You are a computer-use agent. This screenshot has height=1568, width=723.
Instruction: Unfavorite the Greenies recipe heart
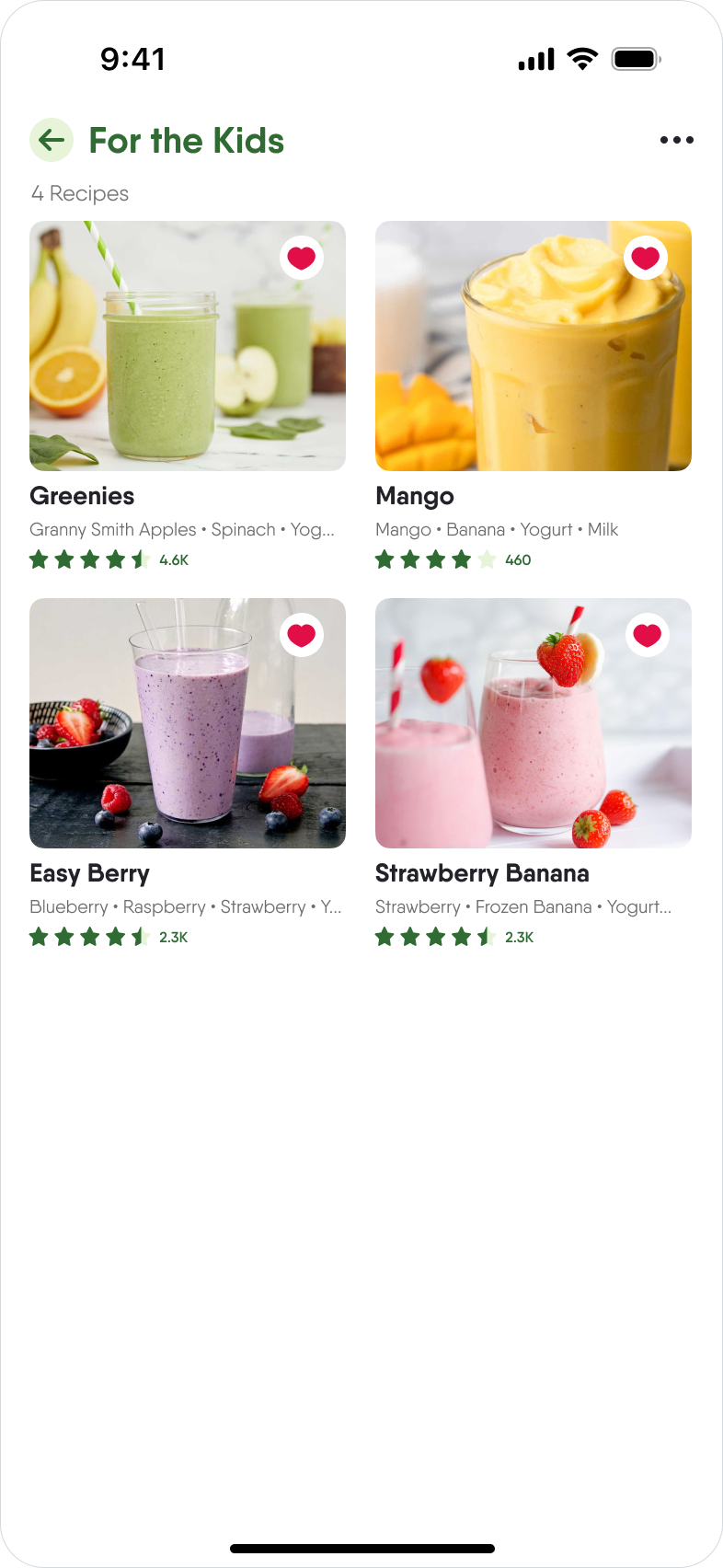pyautogui.click(x=302, y=258)
